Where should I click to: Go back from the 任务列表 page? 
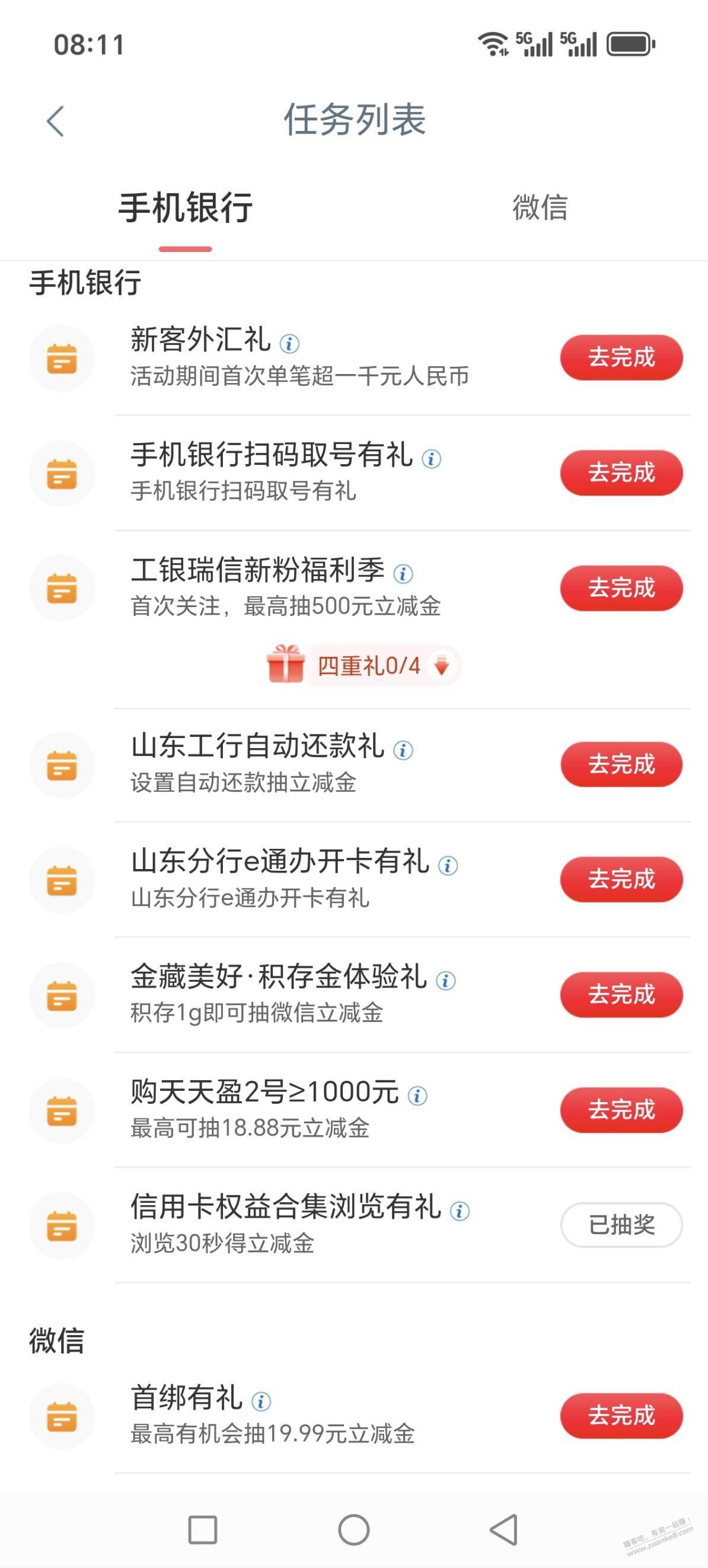tap(55, 120)
